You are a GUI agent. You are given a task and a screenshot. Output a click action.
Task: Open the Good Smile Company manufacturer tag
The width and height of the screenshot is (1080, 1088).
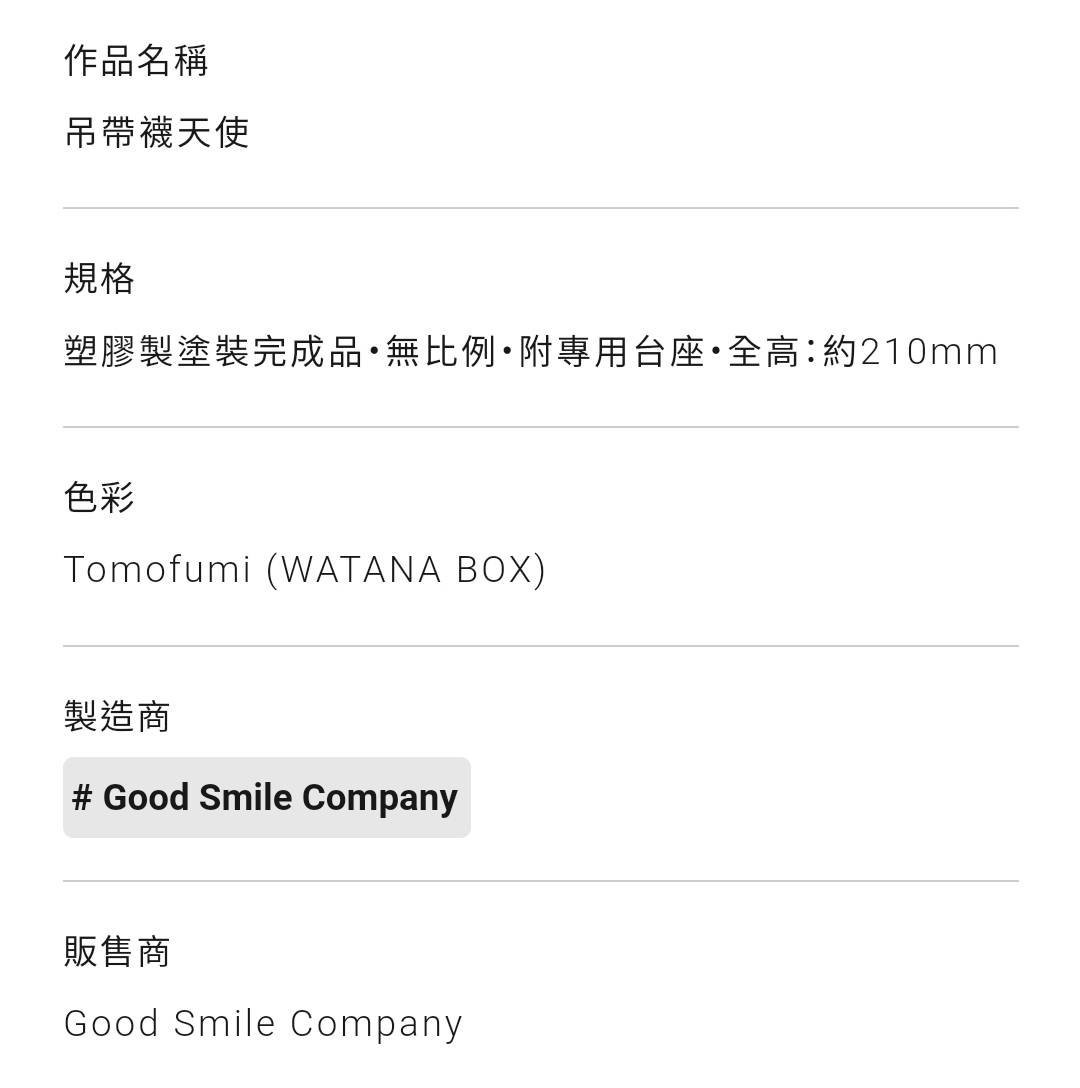point(266,797)
